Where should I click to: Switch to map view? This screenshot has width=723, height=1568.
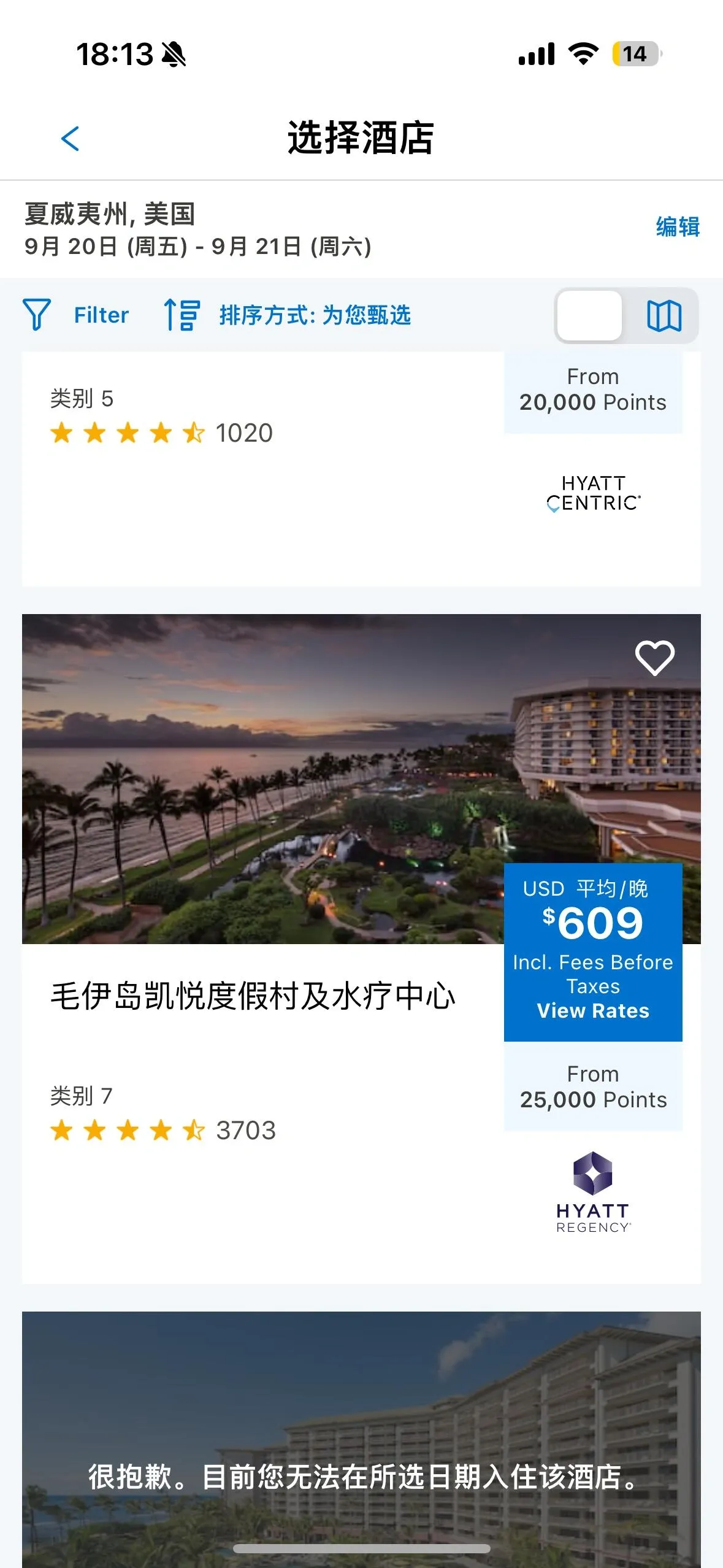[x=664, y=316]
